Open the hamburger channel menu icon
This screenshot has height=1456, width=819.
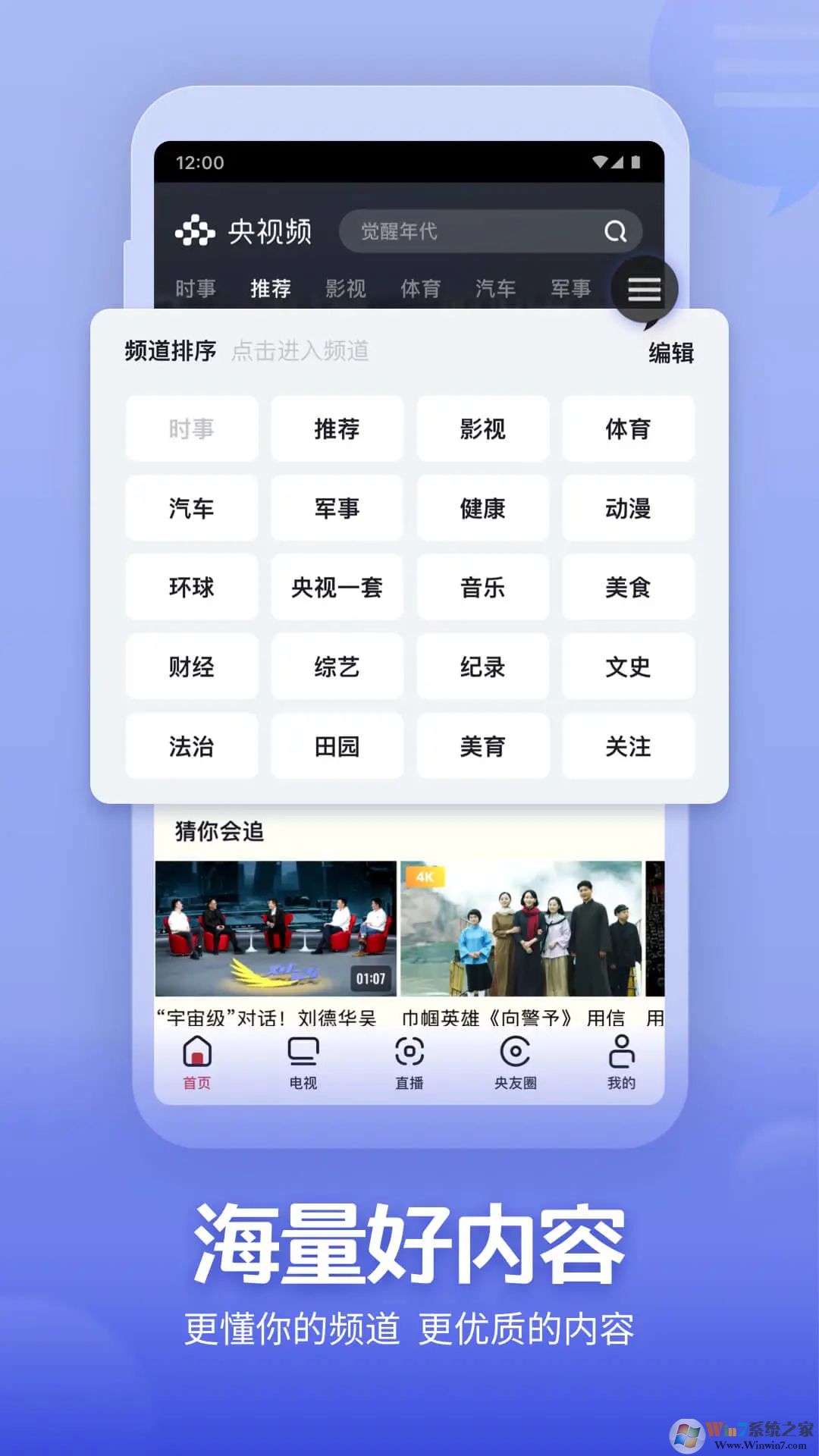(x=644, y=290)
